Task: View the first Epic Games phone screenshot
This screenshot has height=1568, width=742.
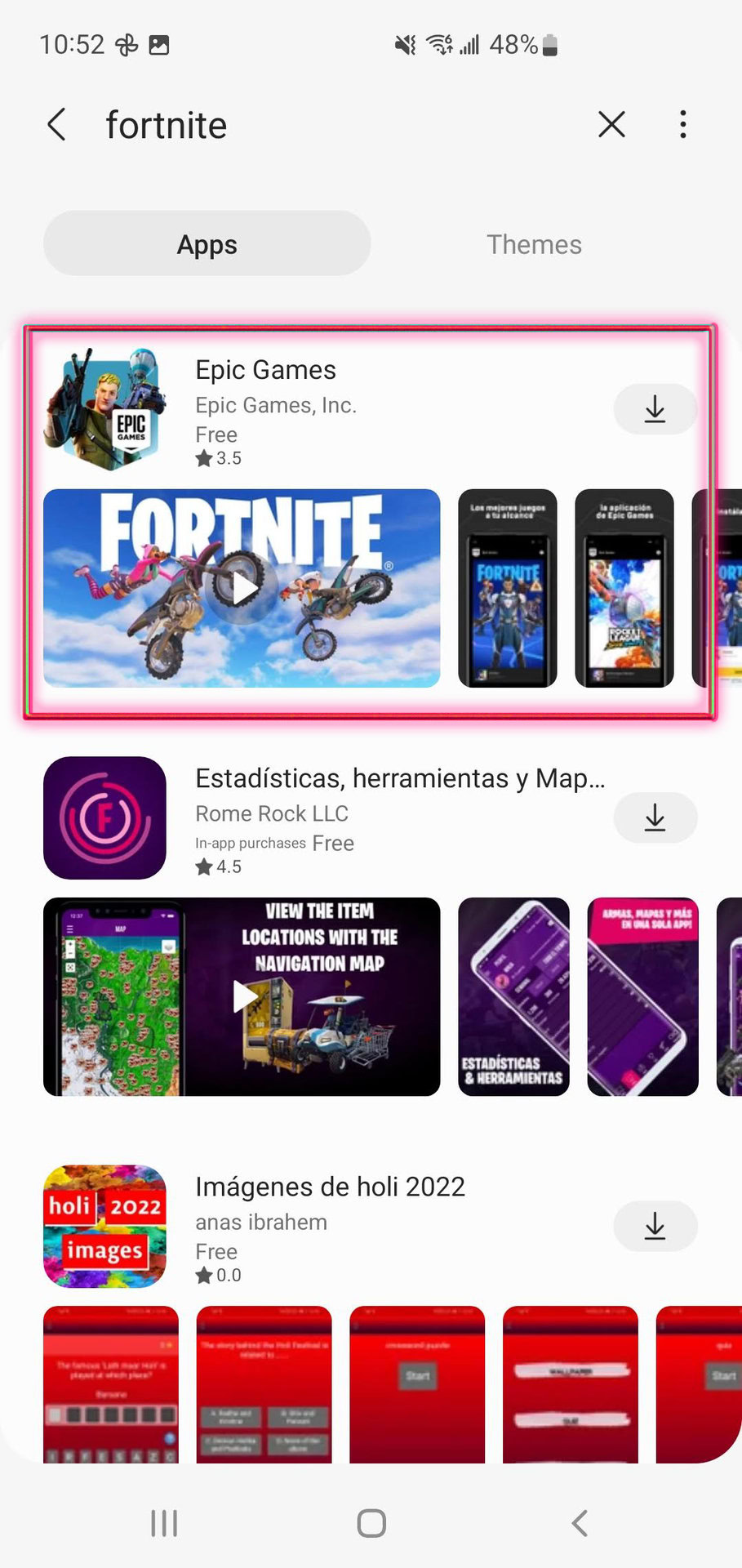Action: 507,588
